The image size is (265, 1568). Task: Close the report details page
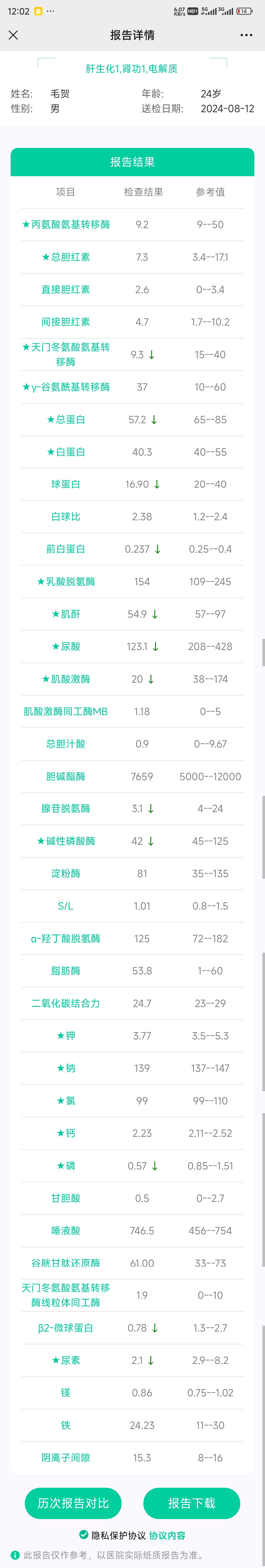click(13, 35)
